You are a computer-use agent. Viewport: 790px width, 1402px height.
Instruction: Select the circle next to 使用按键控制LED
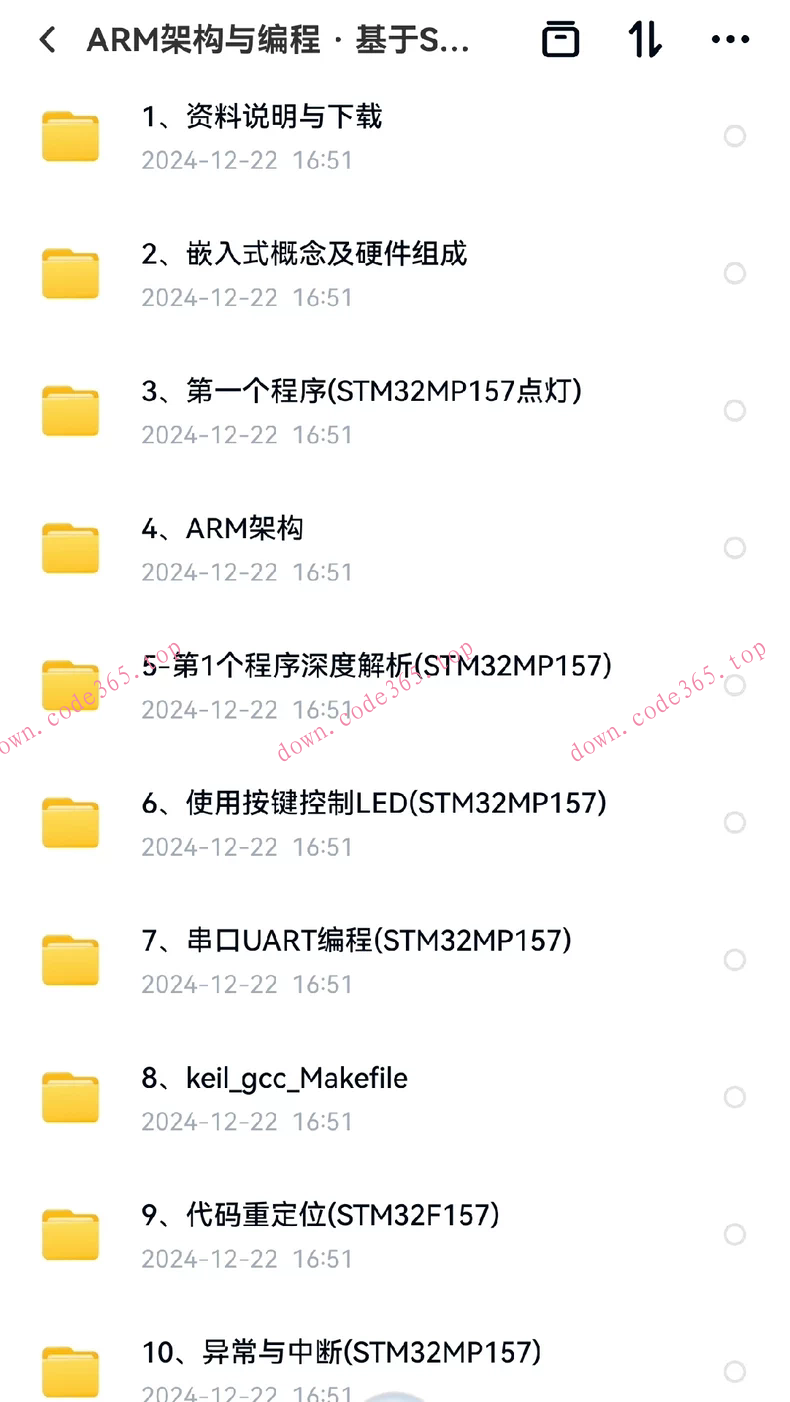click(735, 822)
